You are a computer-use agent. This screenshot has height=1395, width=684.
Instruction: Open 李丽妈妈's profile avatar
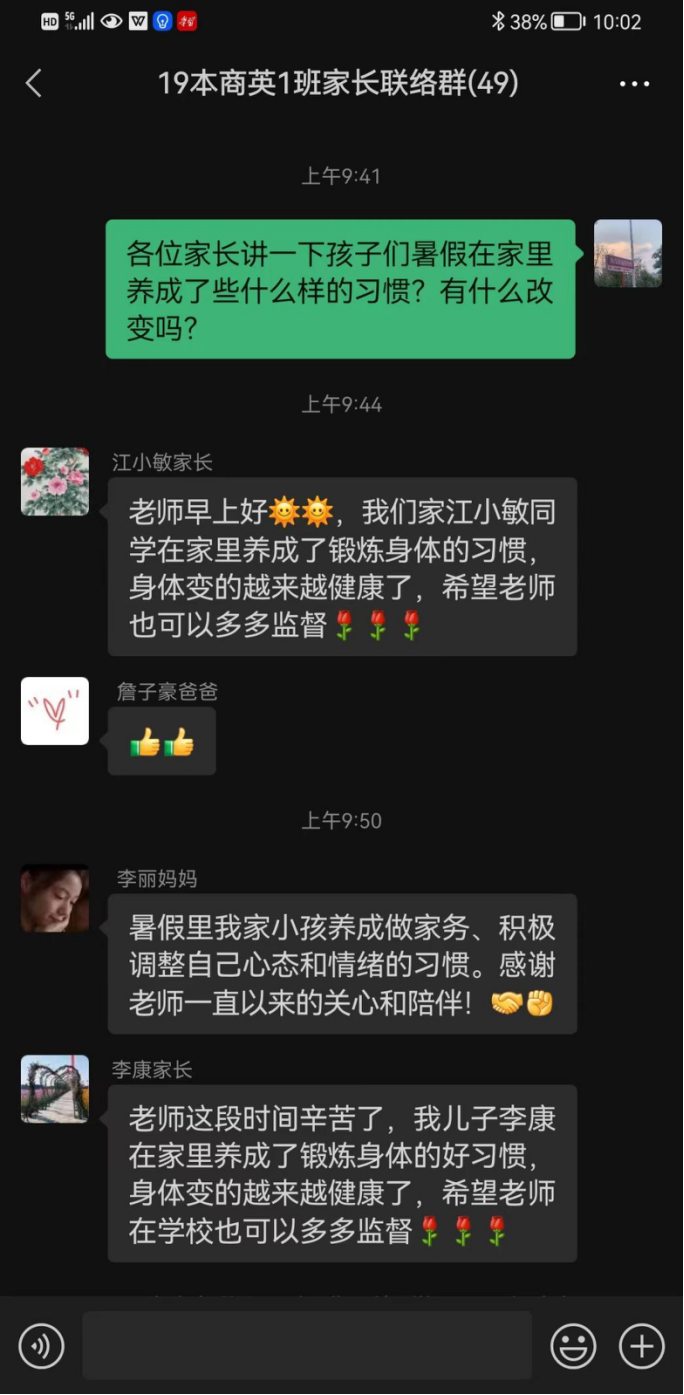click(55, 898)
